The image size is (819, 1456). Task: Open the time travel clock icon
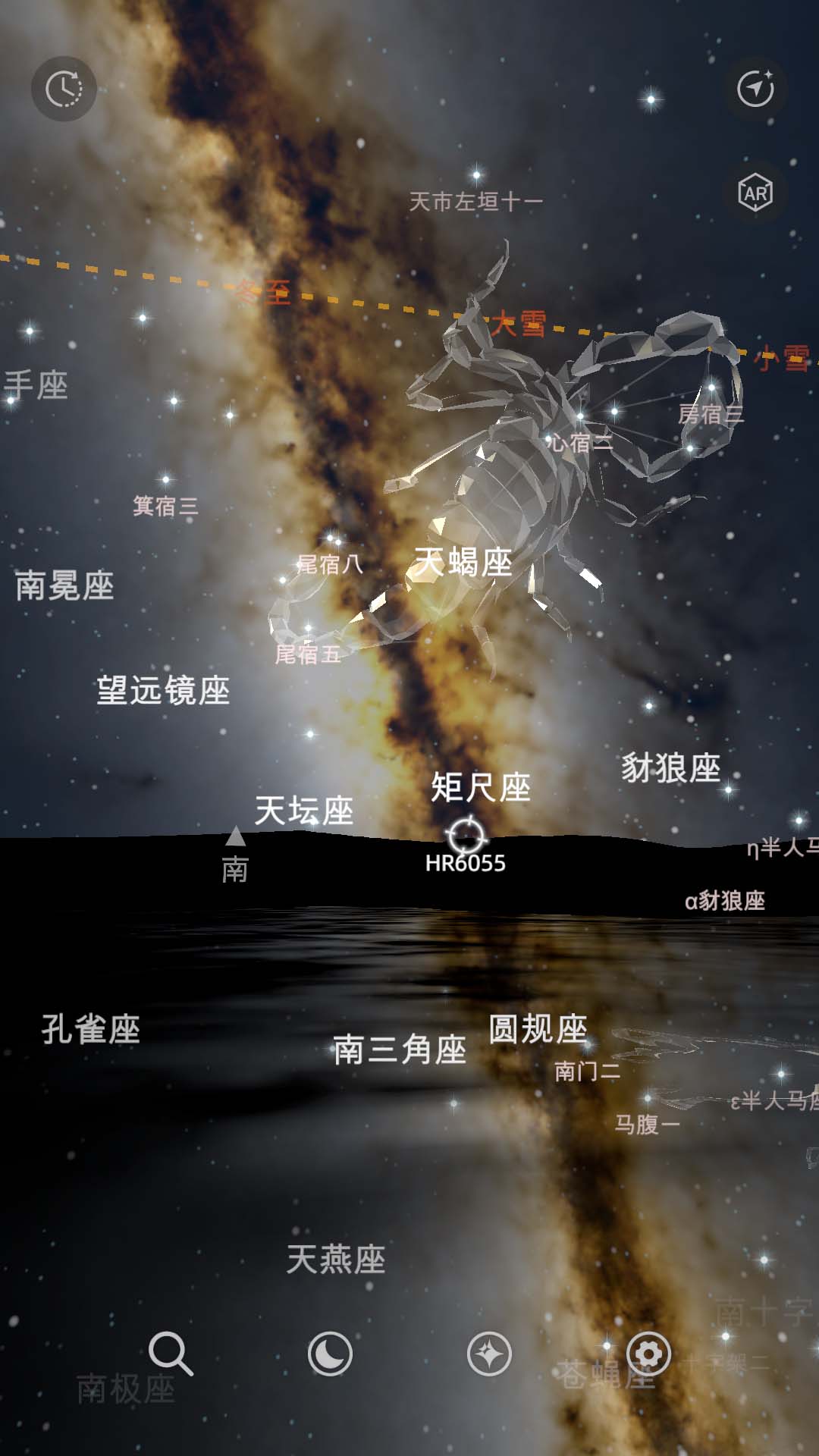coord(64,89)
